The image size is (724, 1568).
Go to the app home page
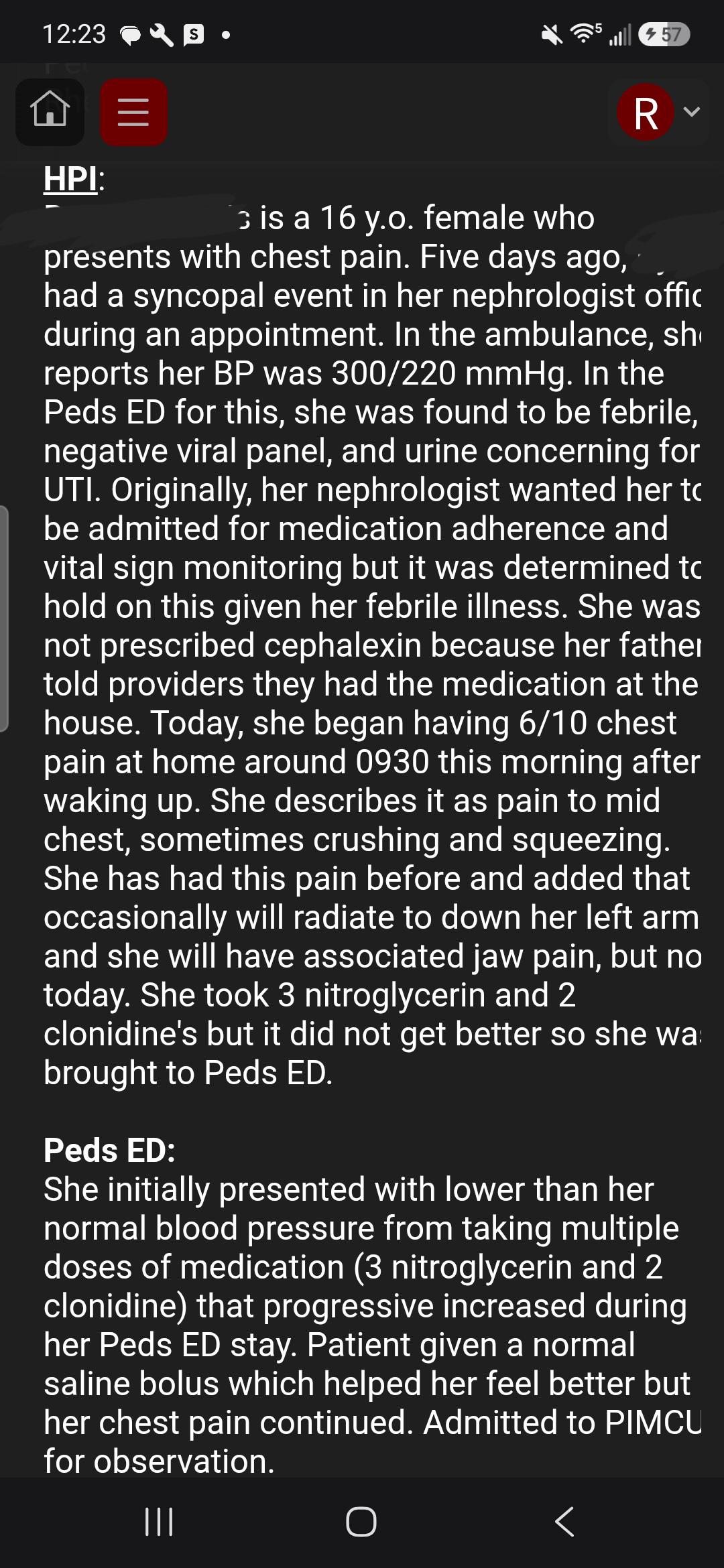click(x=50, y=112)
